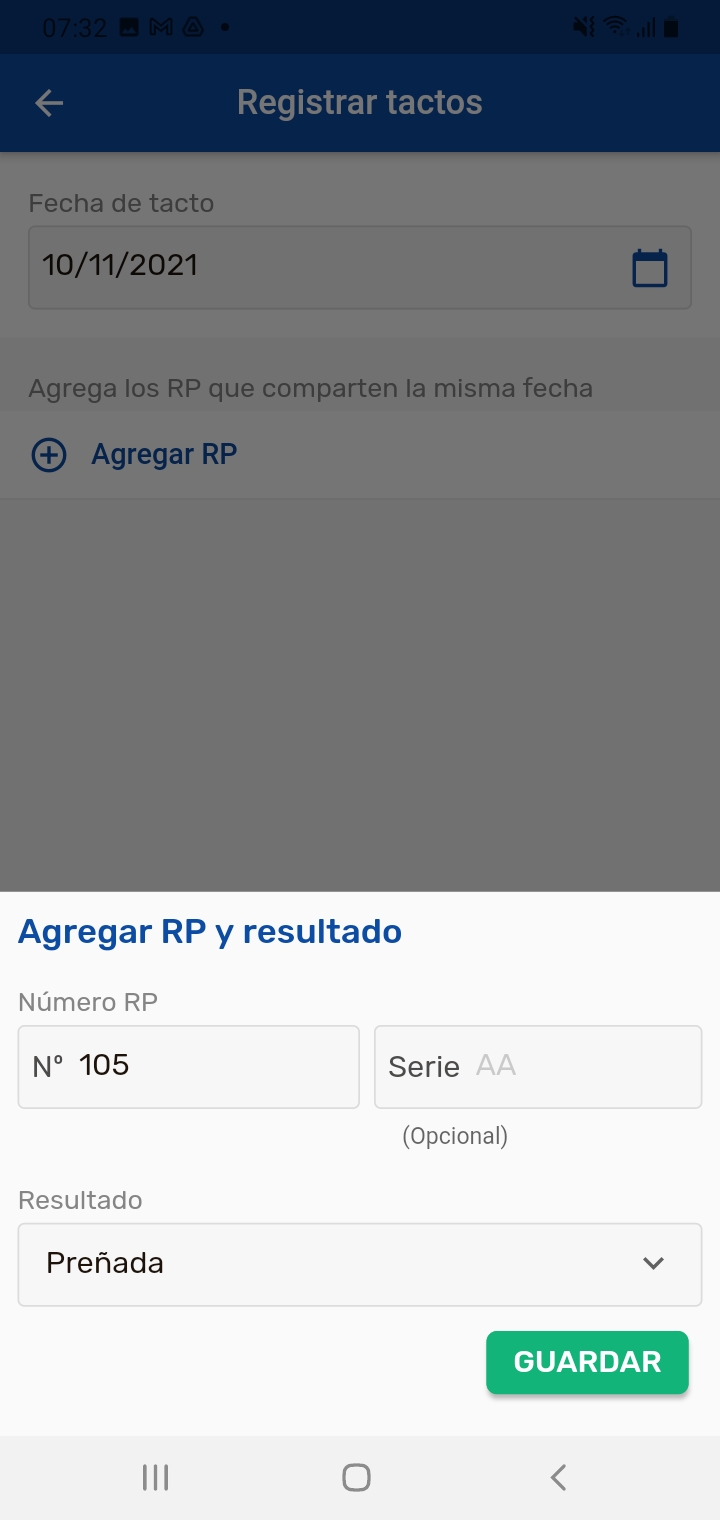The width and height of the screenshot is (720, 1520).
Task: Expand the Resultado dropdown showing Preñada
Action: [x=360, y=1264]
